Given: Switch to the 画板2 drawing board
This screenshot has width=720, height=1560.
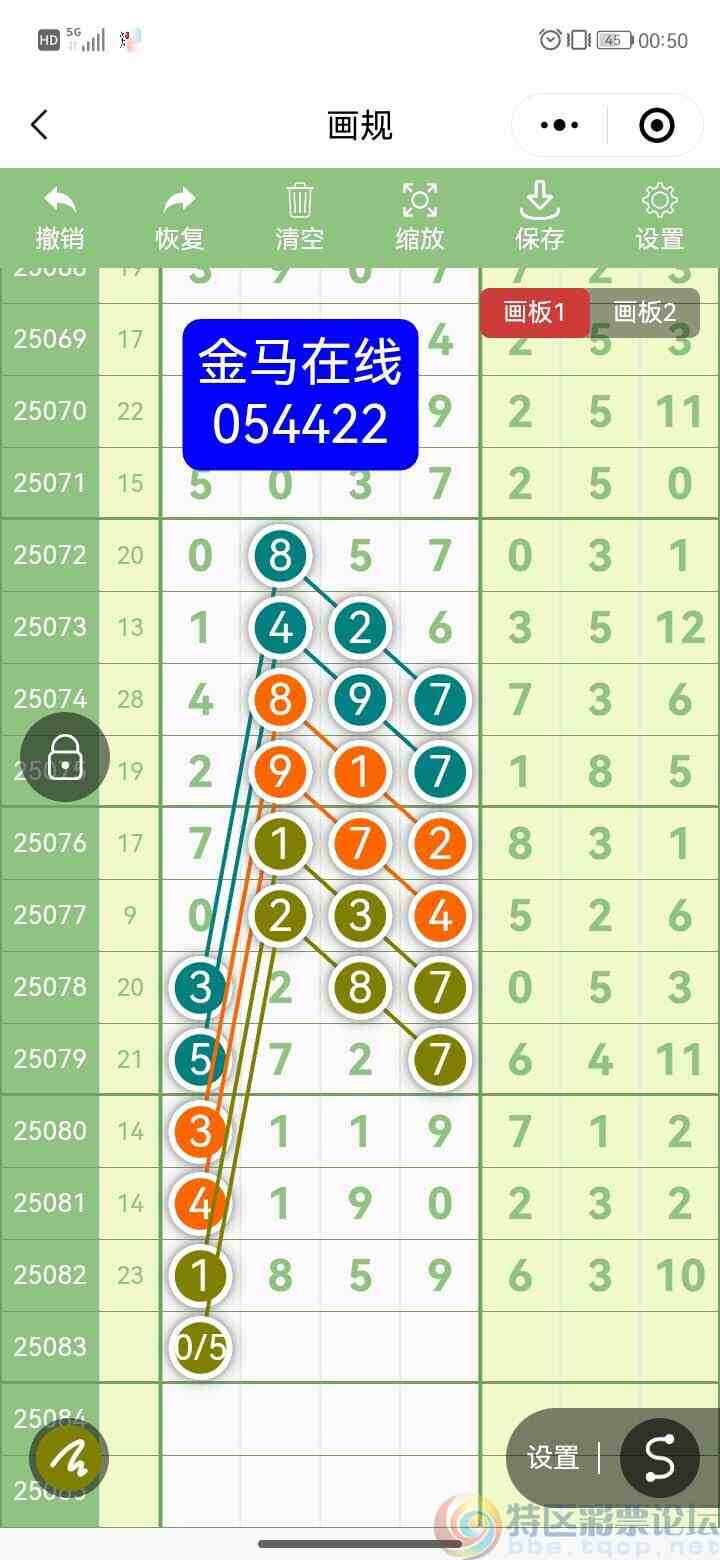Looking at the screenshot, I should pos(645,312).
